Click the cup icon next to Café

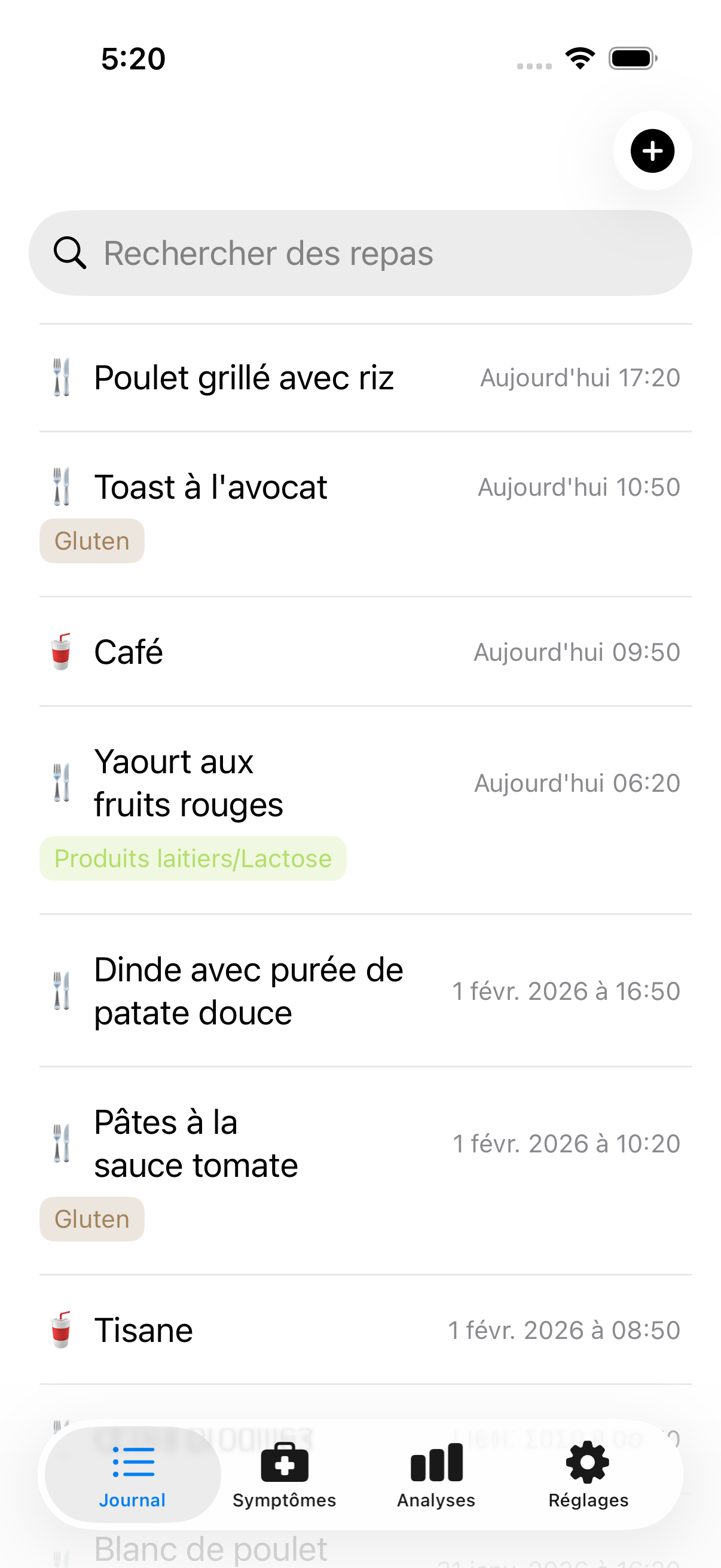point(62,651)
